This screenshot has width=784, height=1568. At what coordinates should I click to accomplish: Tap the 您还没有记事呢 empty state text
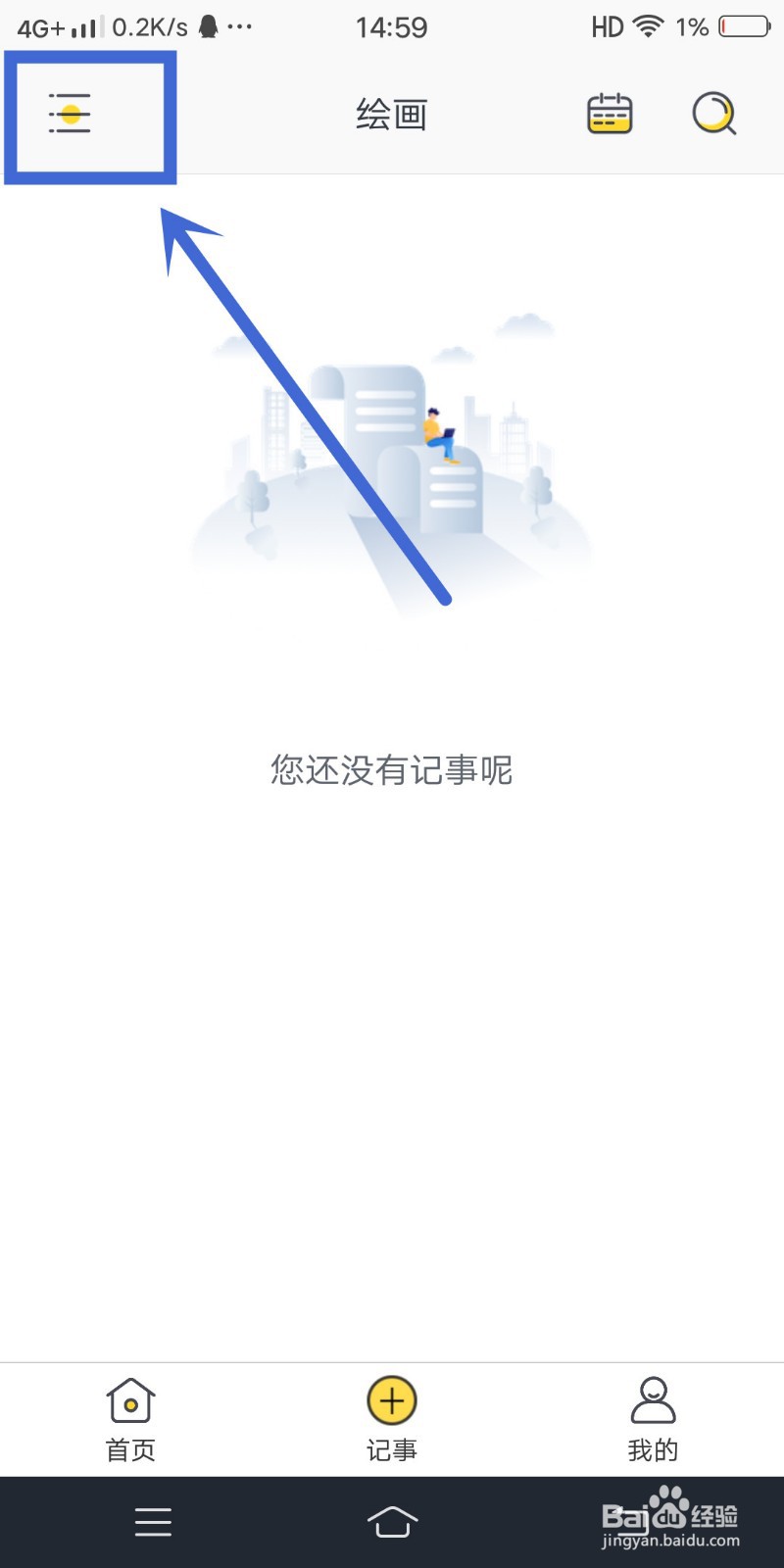(x=391, y=771)
